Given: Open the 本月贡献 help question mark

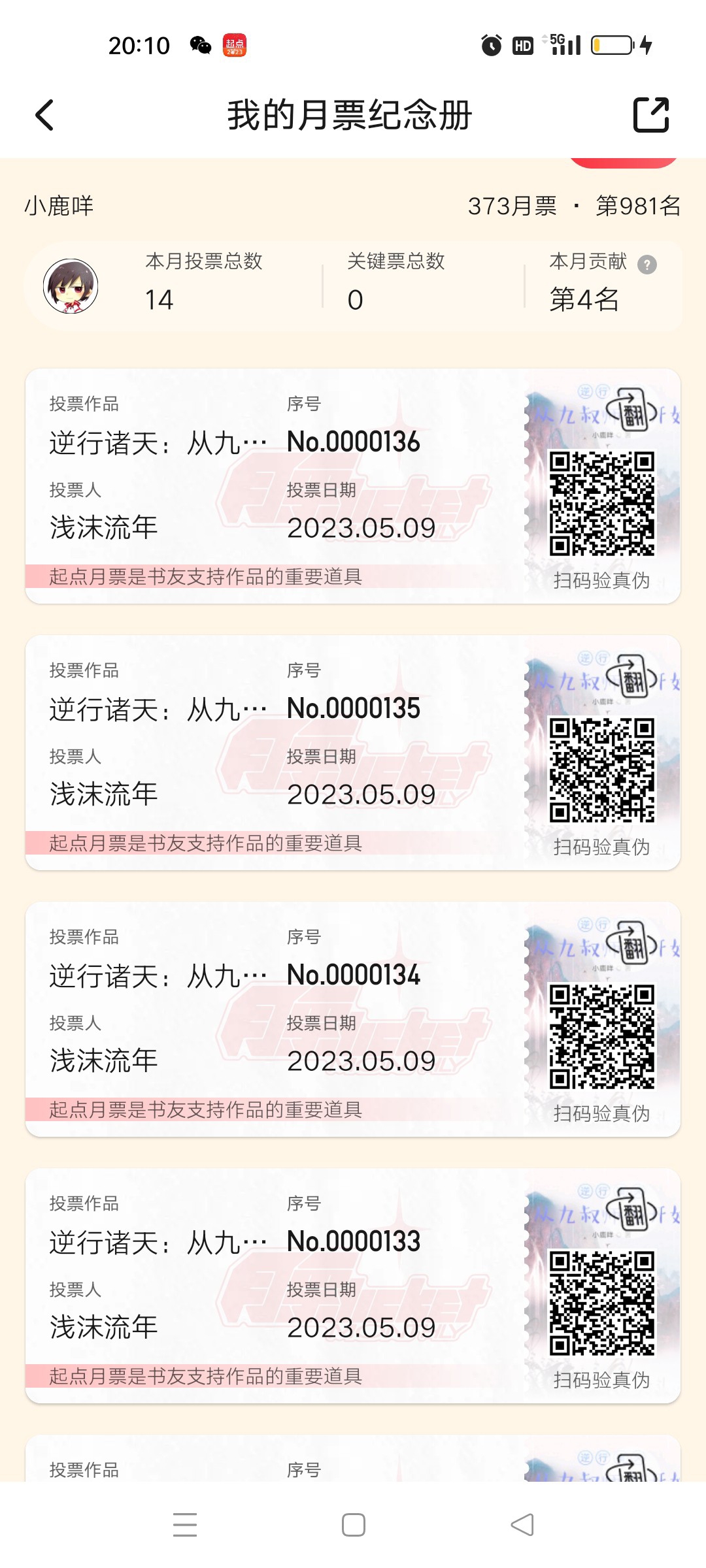Looking at the screenshot, I should coord(647,265).
